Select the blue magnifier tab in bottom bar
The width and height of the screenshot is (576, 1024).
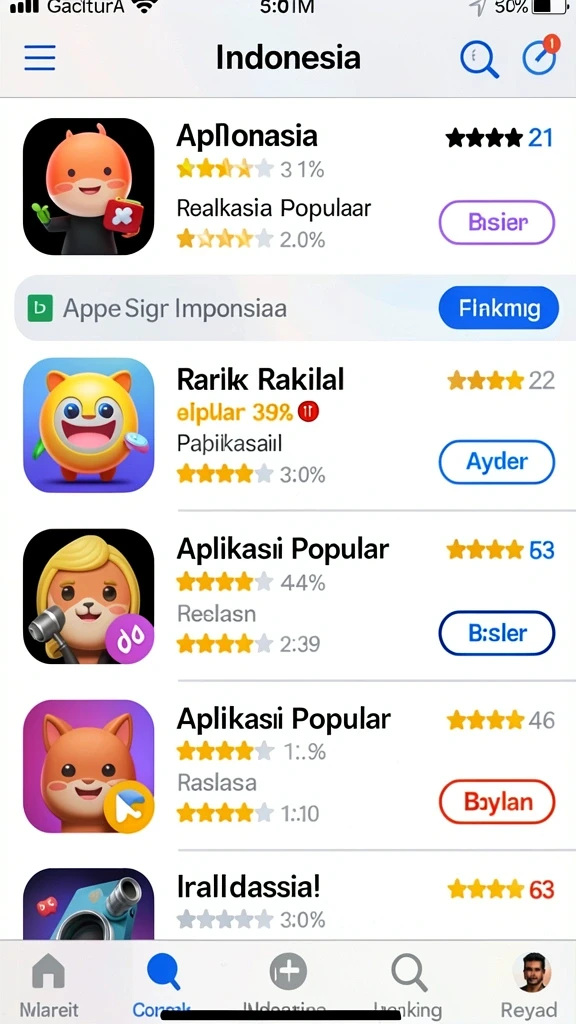(x=163, y=985)
